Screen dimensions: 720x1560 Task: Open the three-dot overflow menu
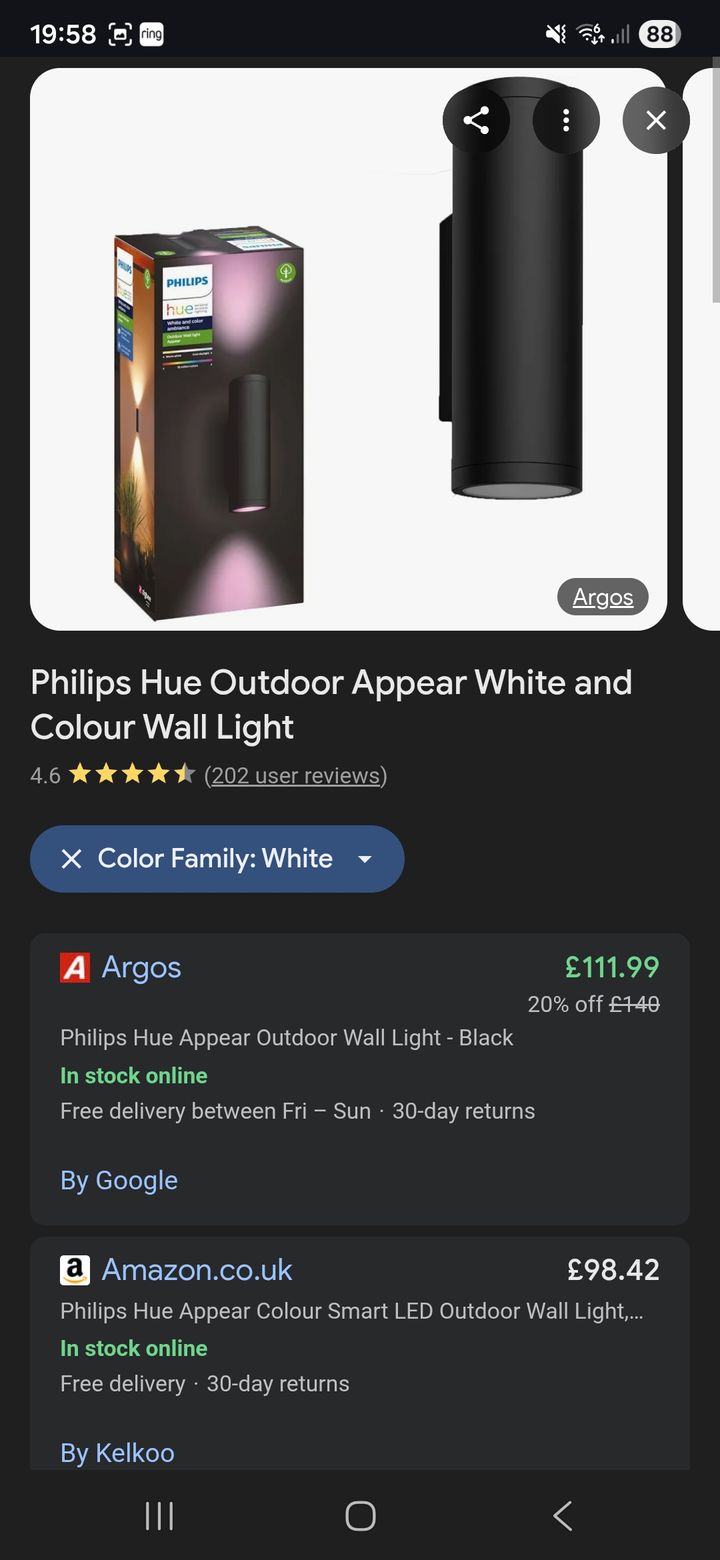(566, 121)
